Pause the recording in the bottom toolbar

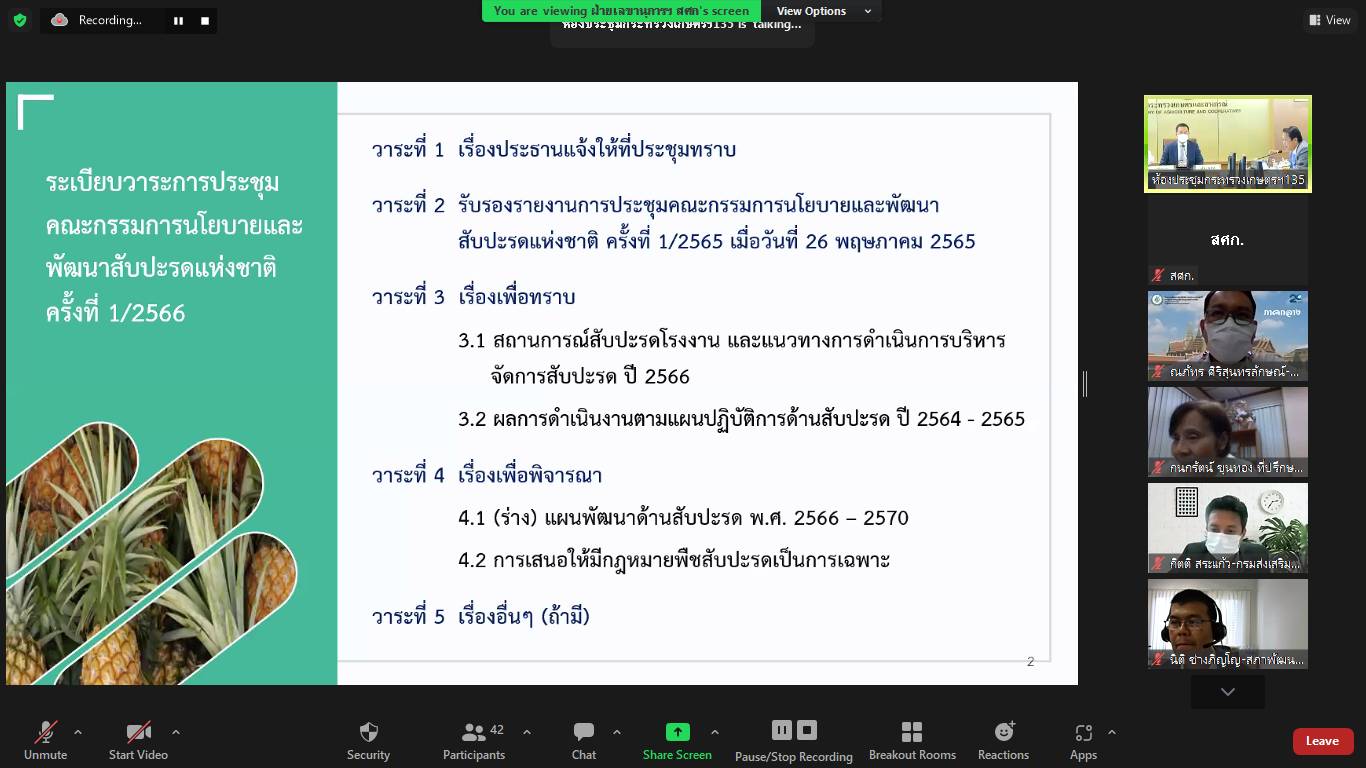[782, 730]
